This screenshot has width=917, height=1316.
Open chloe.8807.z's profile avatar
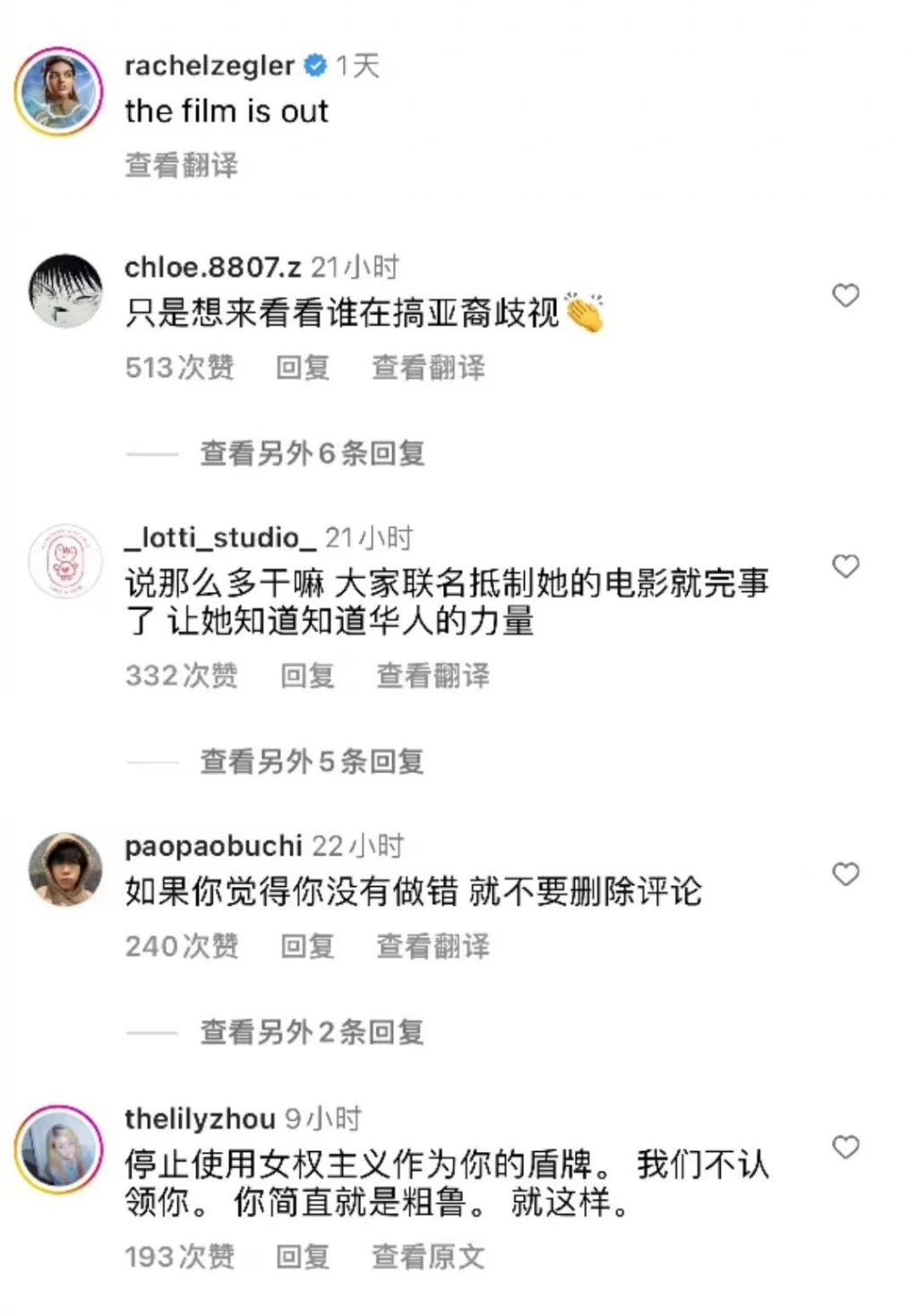[64, 292]
